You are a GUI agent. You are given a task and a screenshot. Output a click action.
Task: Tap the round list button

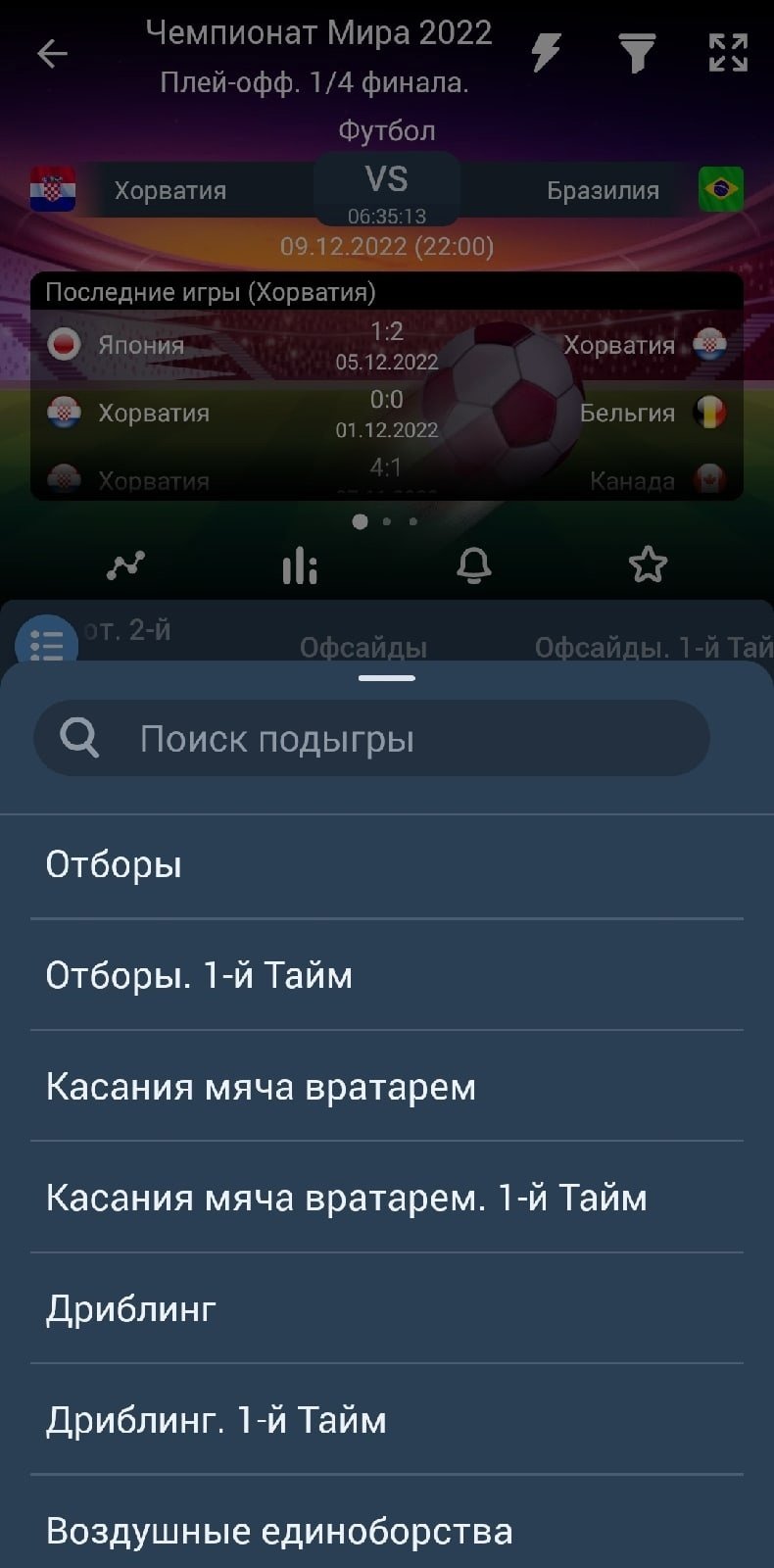(x=46, y=644)
